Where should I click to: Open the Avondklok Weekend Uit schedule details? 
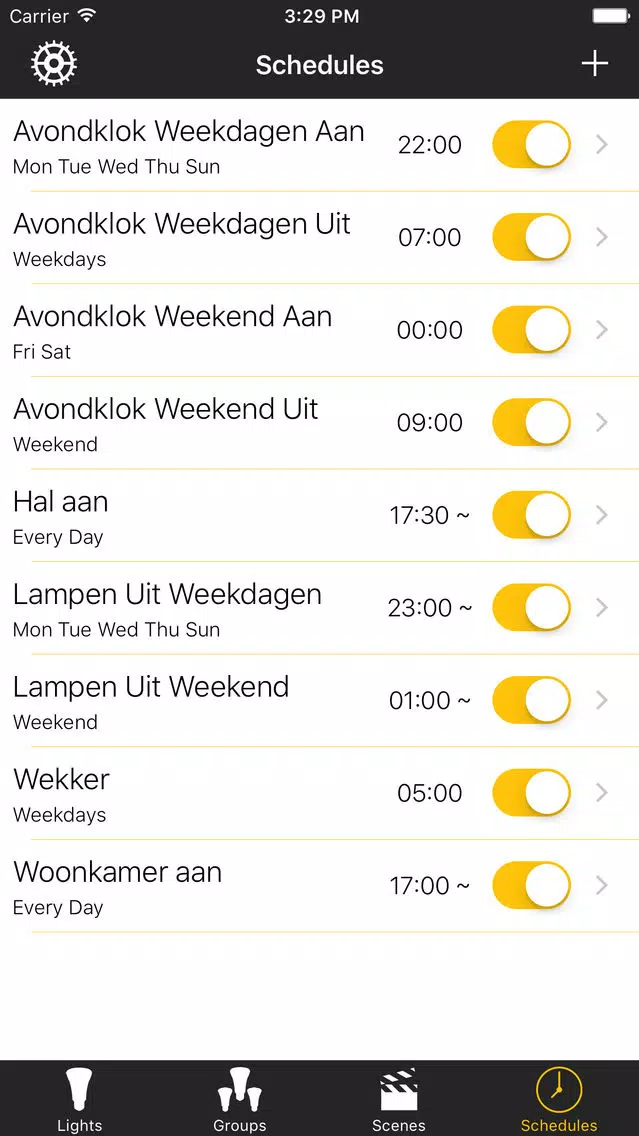[320, 423]
